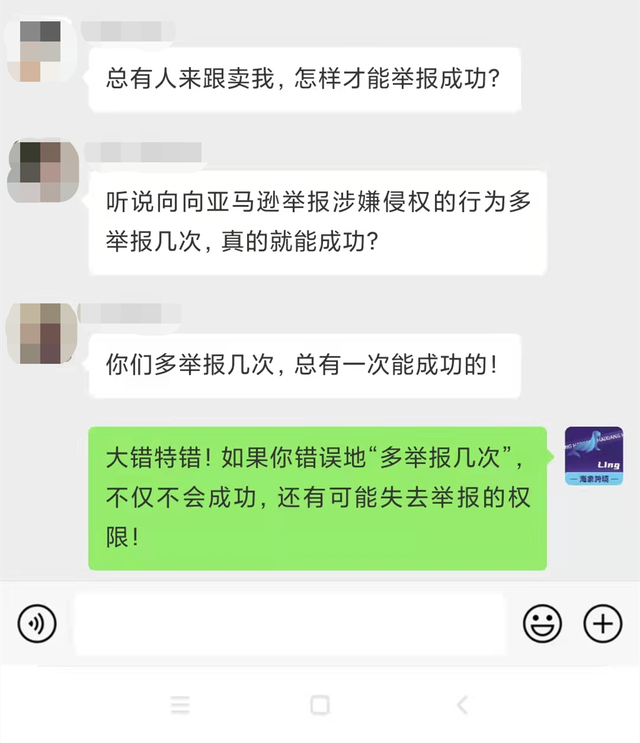Open the plus attachments menu
The width and height of the screenshot is (640, 743).
pyautogui.click(x=602, y=624)
